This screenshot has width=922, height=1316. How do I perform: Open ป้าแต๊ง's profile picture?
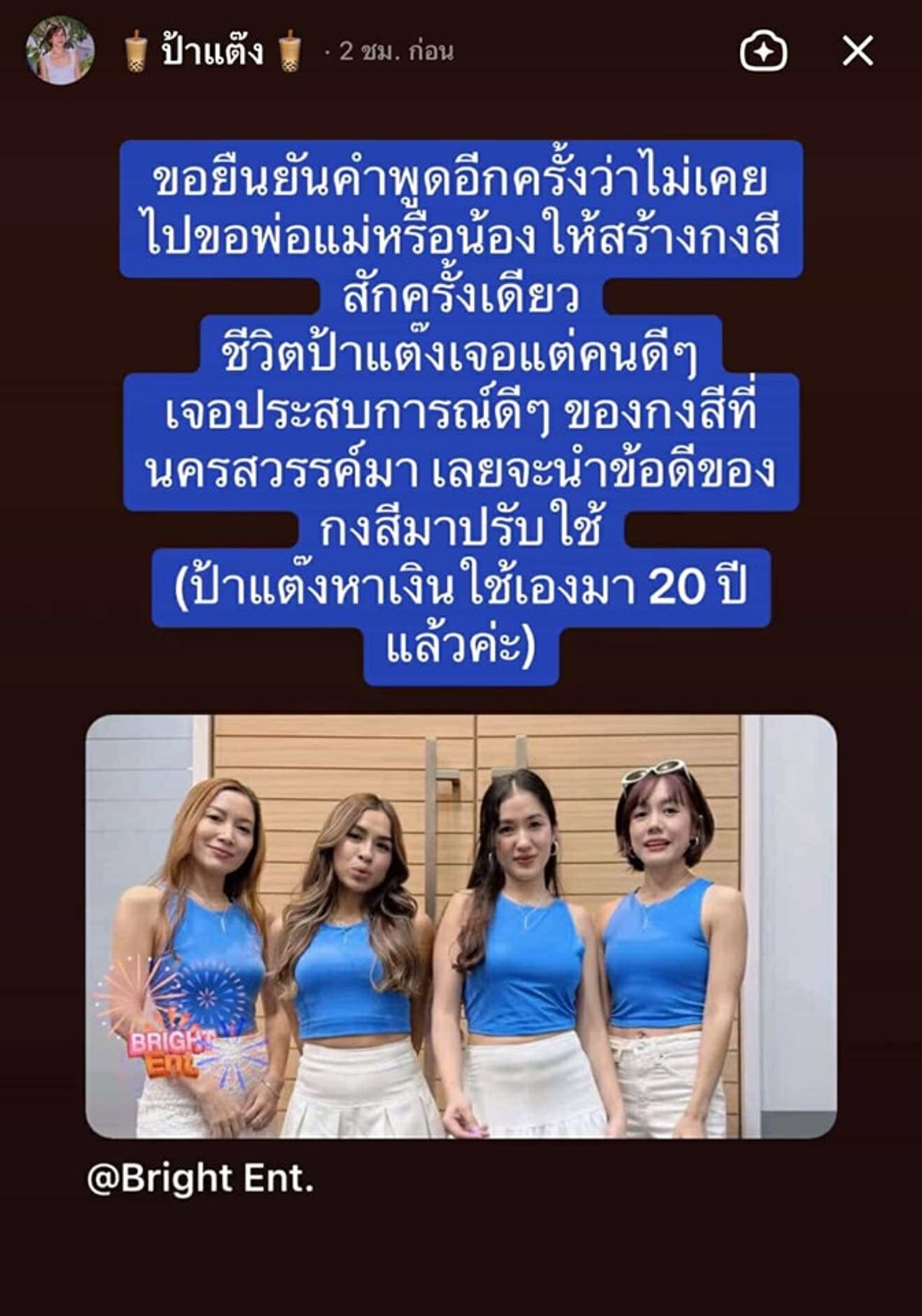[61, 50]
